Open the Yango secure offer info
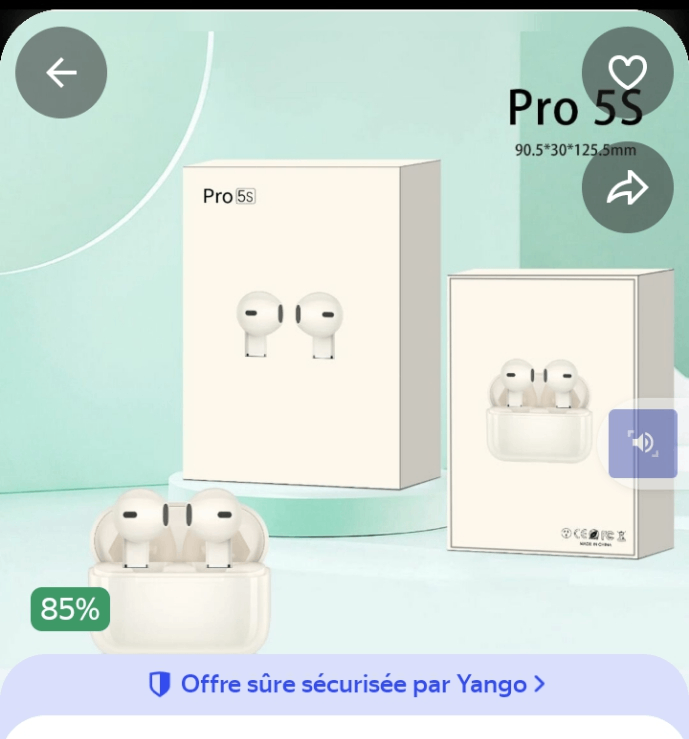Viewport: 689px width, 739px height. (x=346, y=685)
